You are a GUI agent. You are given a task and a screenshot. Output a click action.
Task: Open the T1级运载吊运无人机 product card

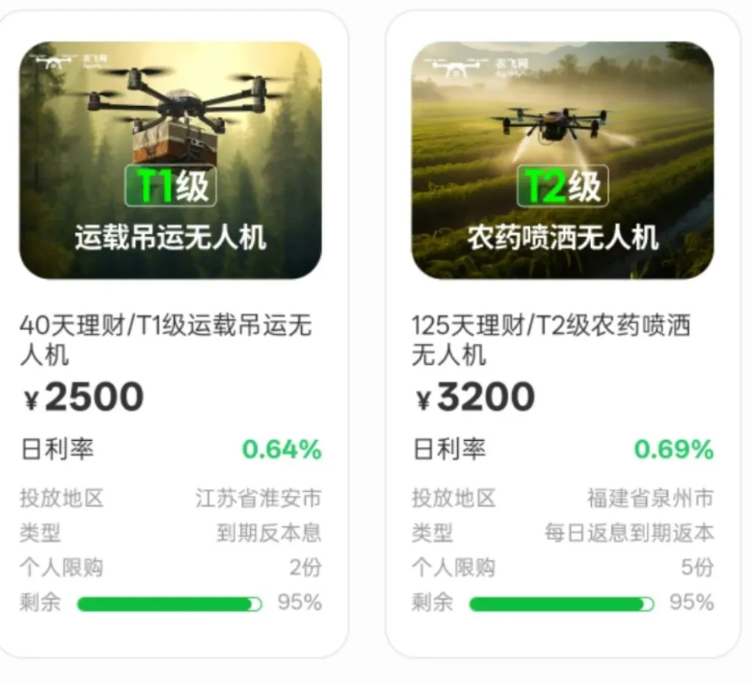[x=171, y=160]
